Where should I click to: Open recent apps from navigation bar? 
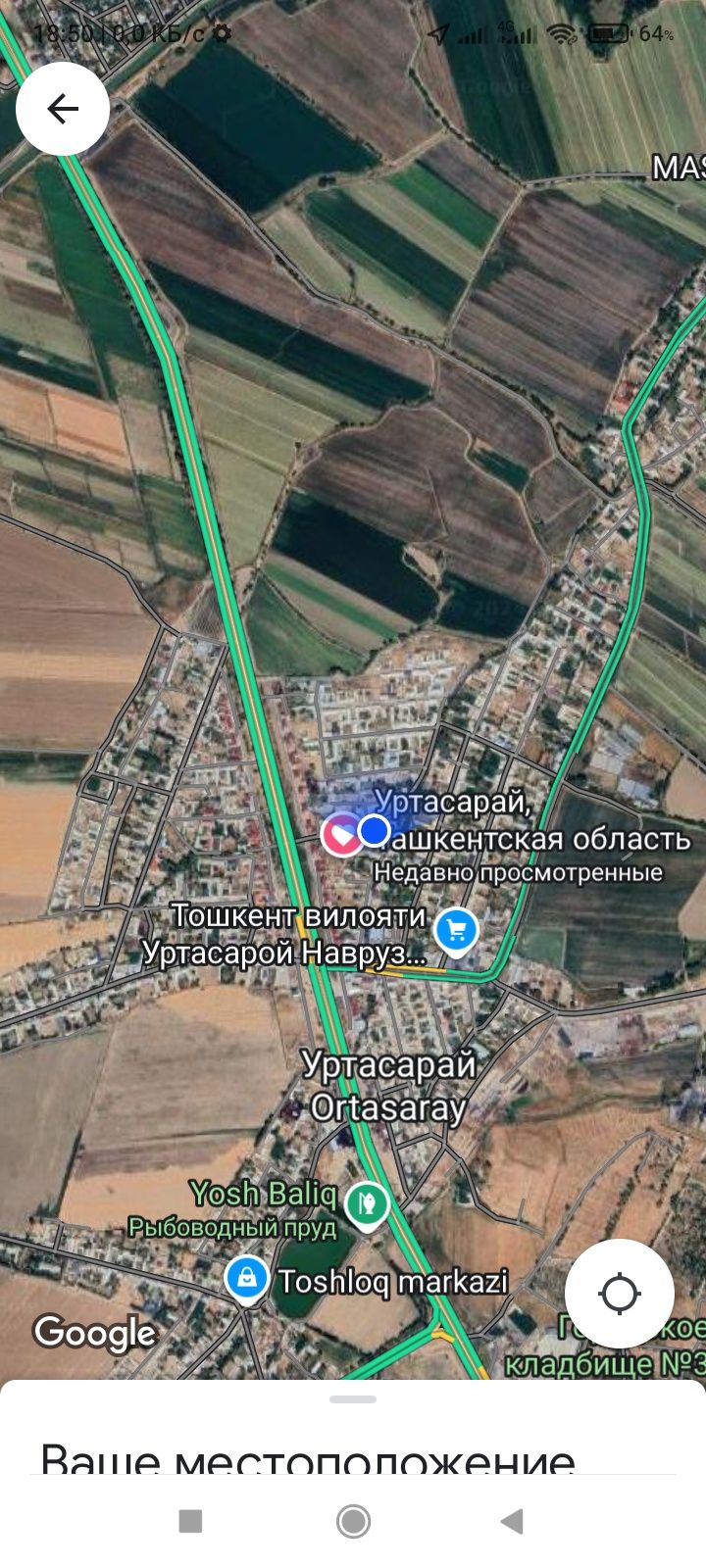point(190,1521)
